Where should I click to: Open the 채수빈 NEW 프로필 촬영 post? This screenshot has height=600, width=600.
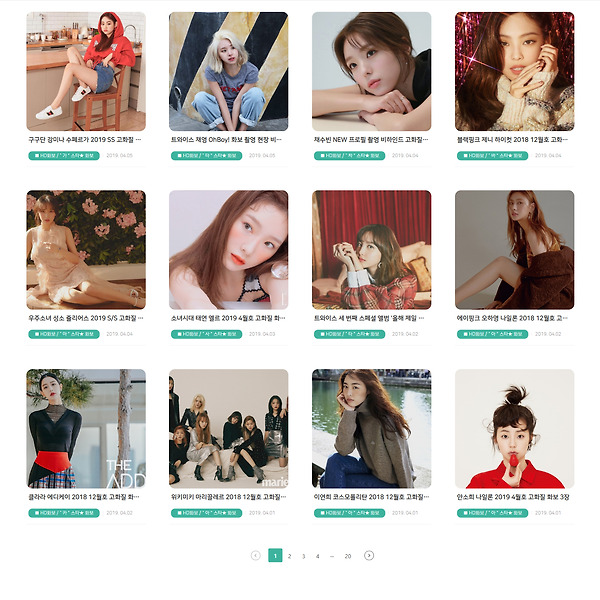point(371,72)
